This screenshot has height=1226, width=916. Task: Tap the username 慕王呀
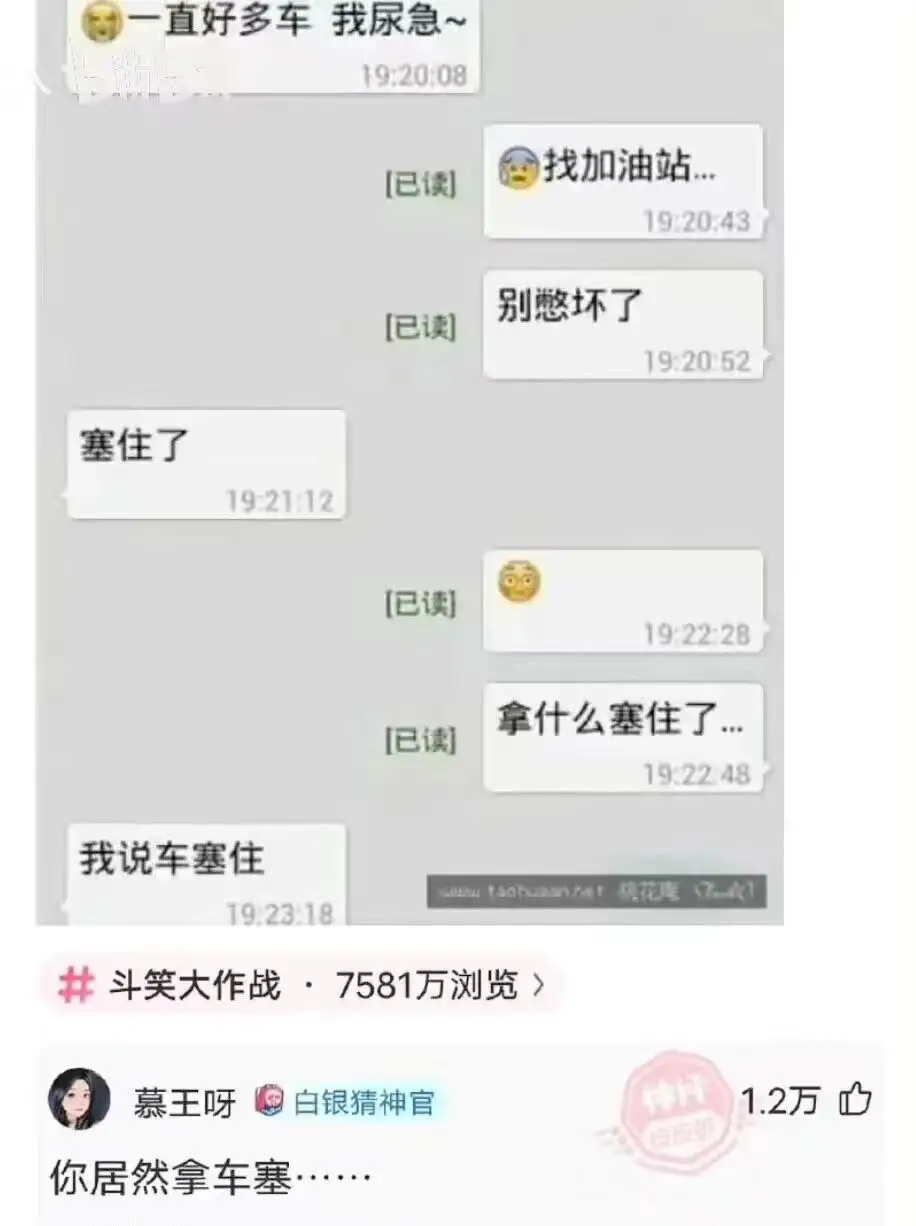(x=185, y=1103)
